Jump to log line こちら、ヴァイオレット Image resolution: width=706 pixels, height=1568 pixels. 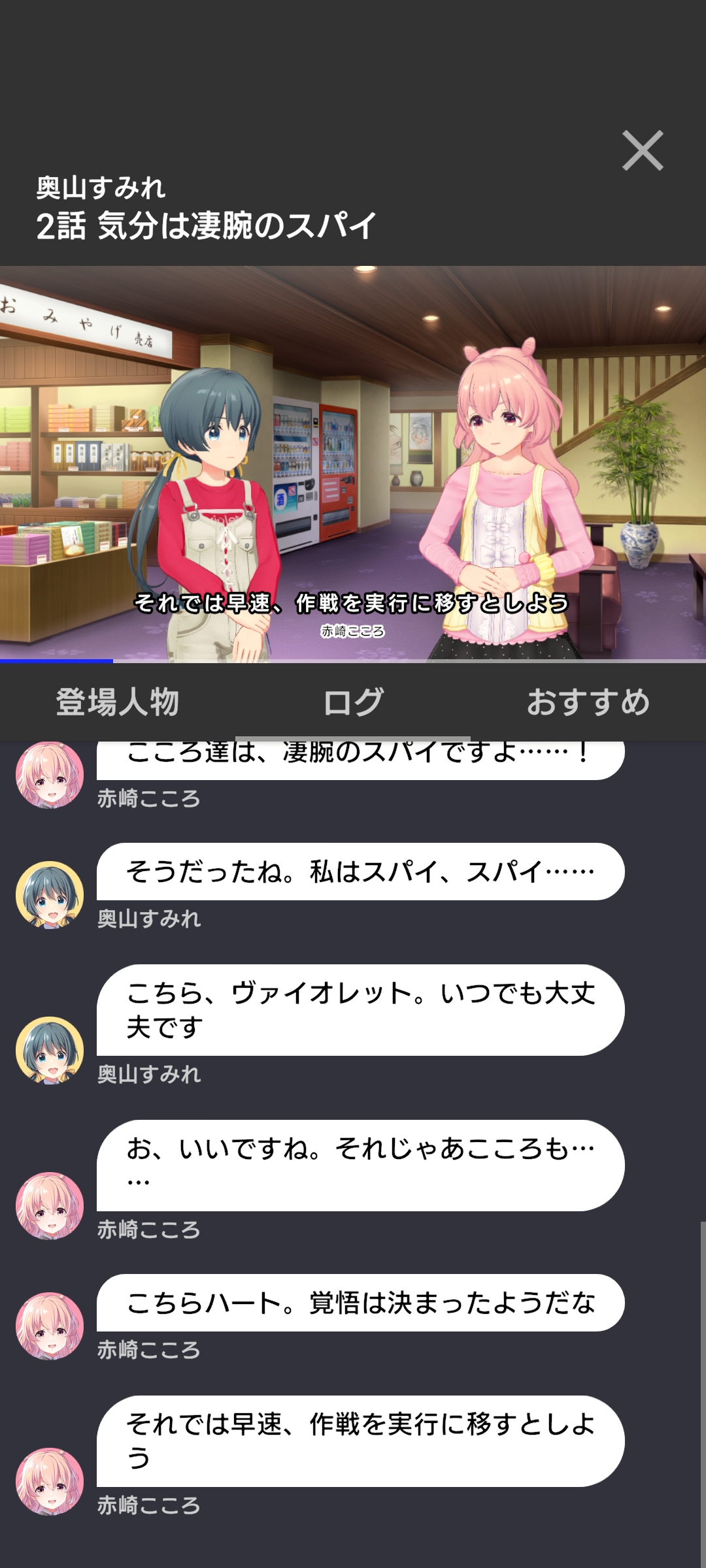click(x=360, y=1010)
